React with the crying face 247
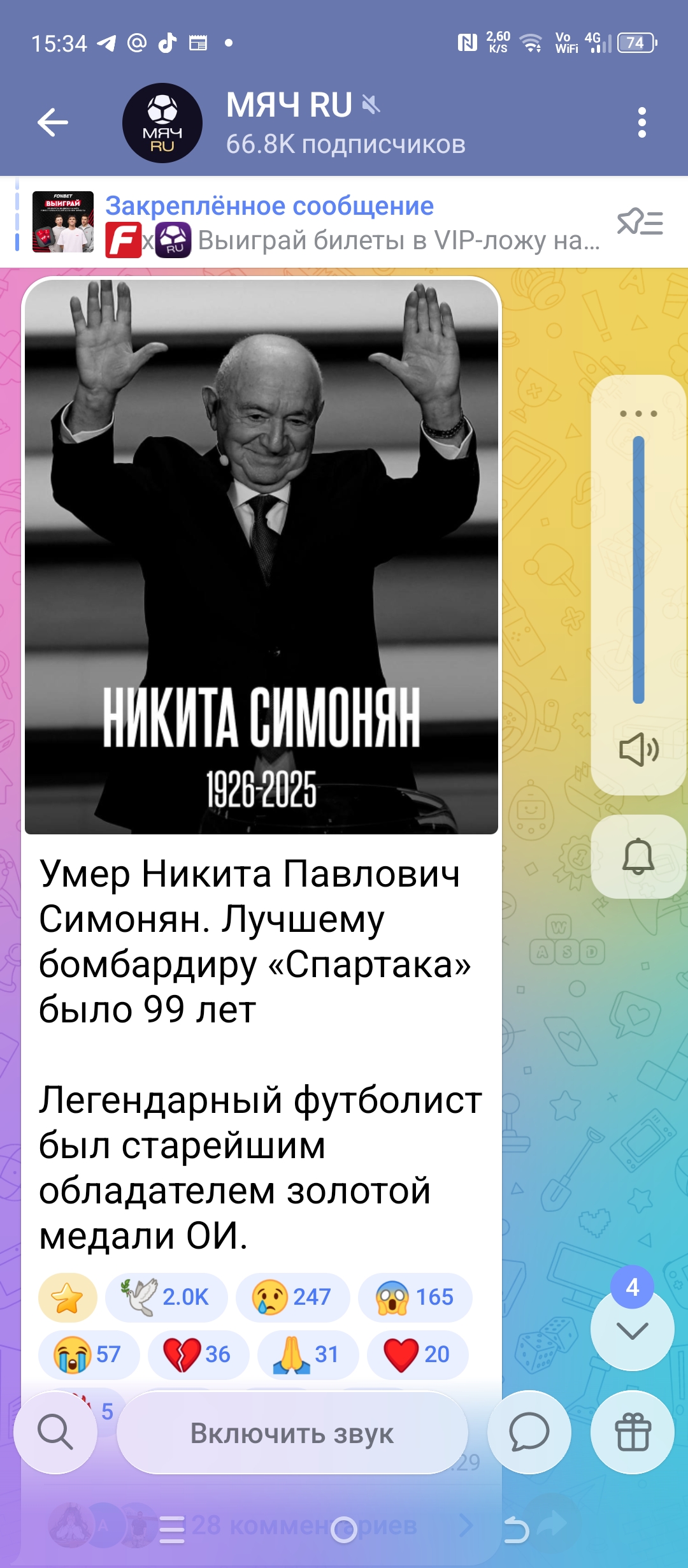This screenshot has height=1568, width=688. (x=292, y=1297)
